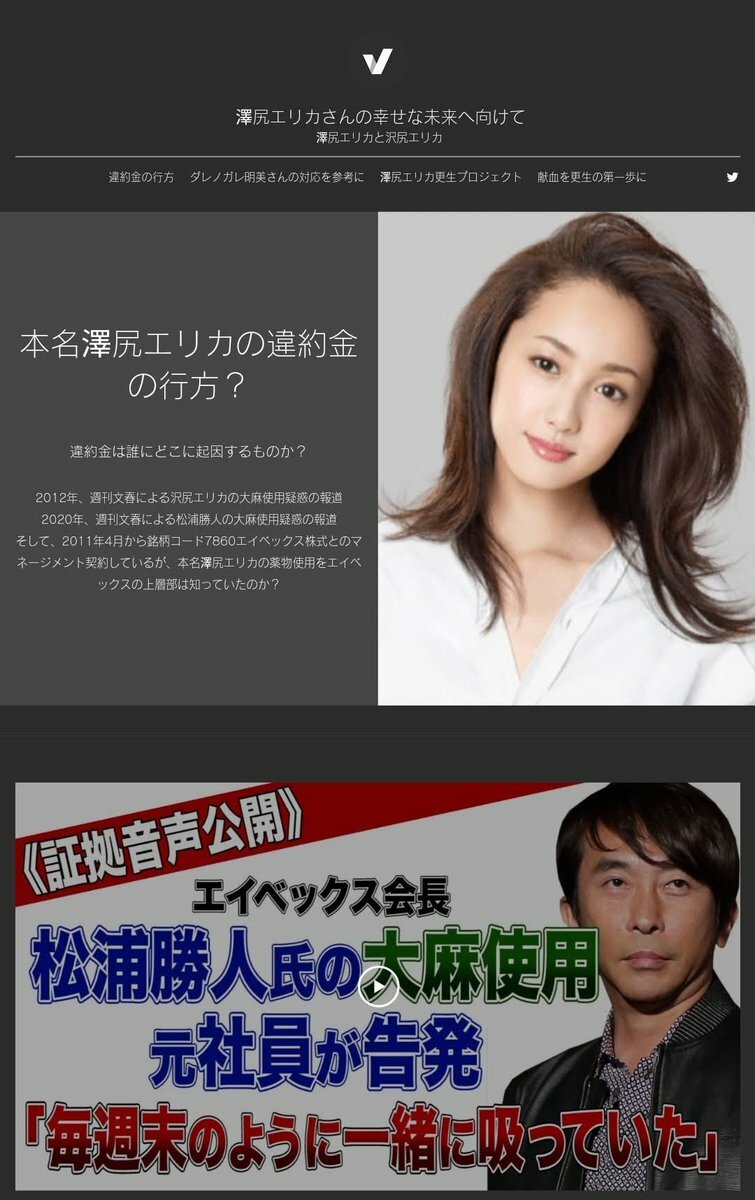Tap the site logo at top
Viewport: 755px width, 1200px height.
[x=377, y=62]
